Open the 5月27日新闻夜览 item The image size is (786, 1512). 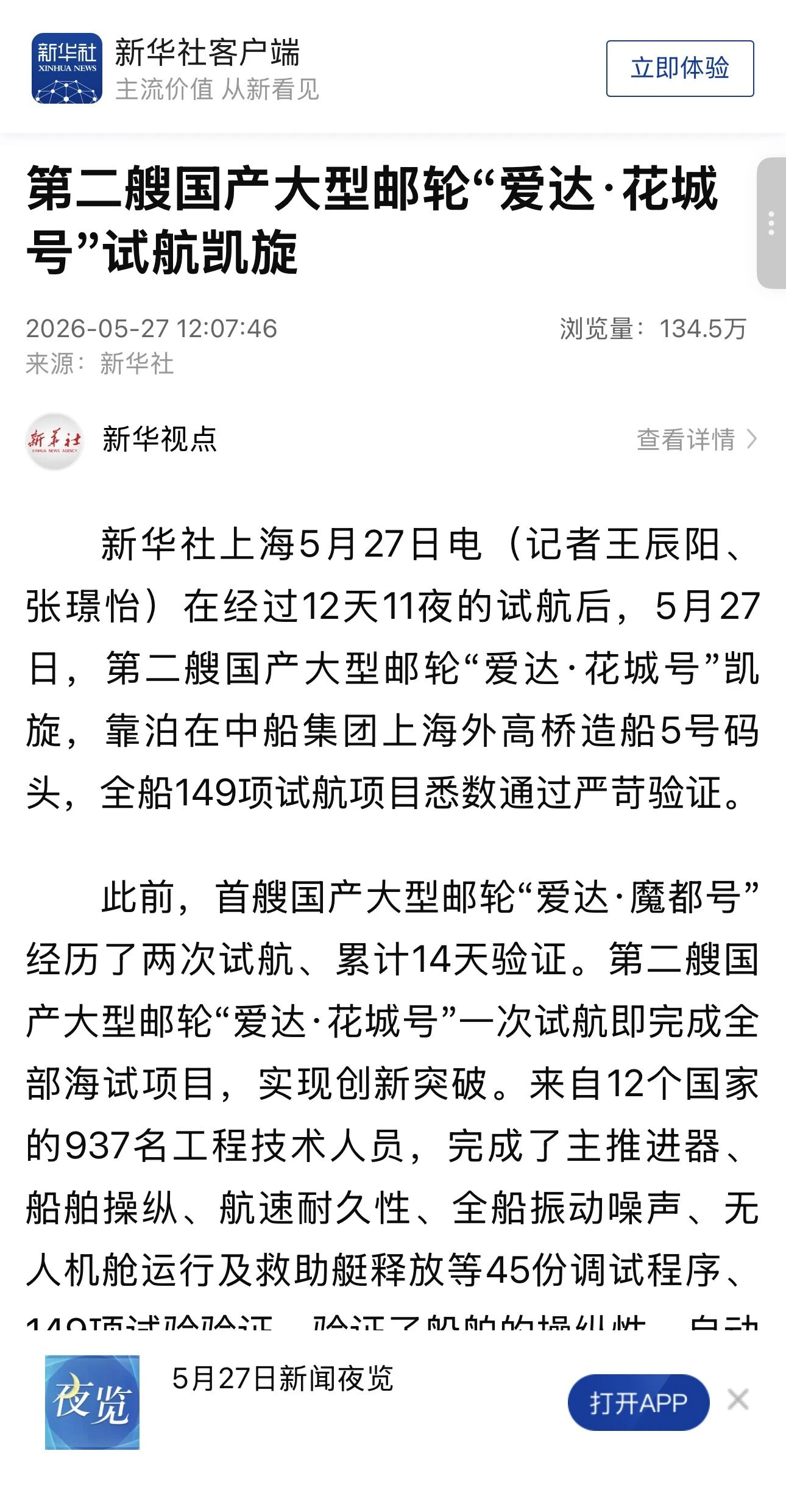[x=283, y=1379]
